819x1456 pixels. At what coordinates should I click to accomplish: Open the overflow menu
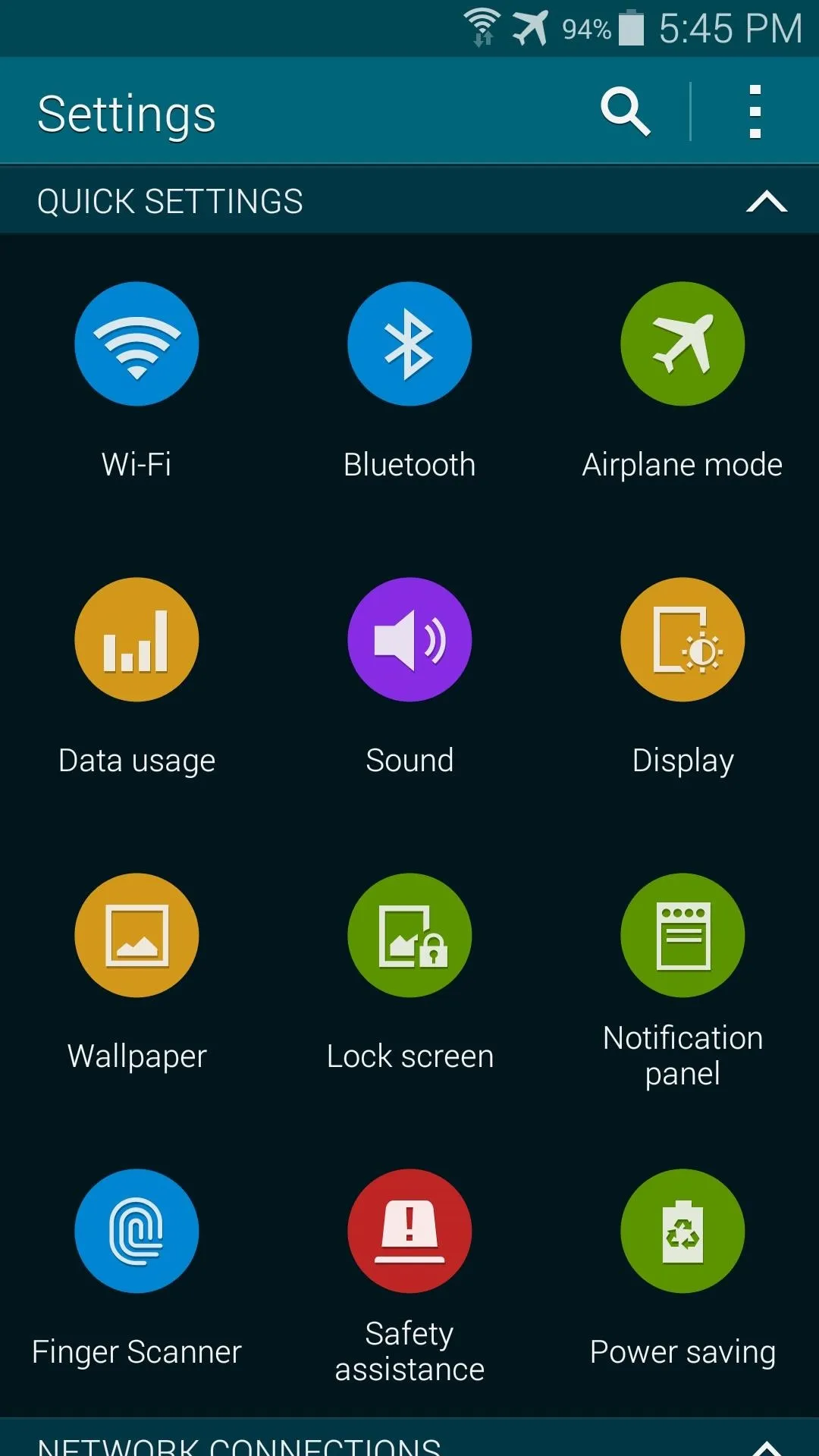[x=754, y=112]
